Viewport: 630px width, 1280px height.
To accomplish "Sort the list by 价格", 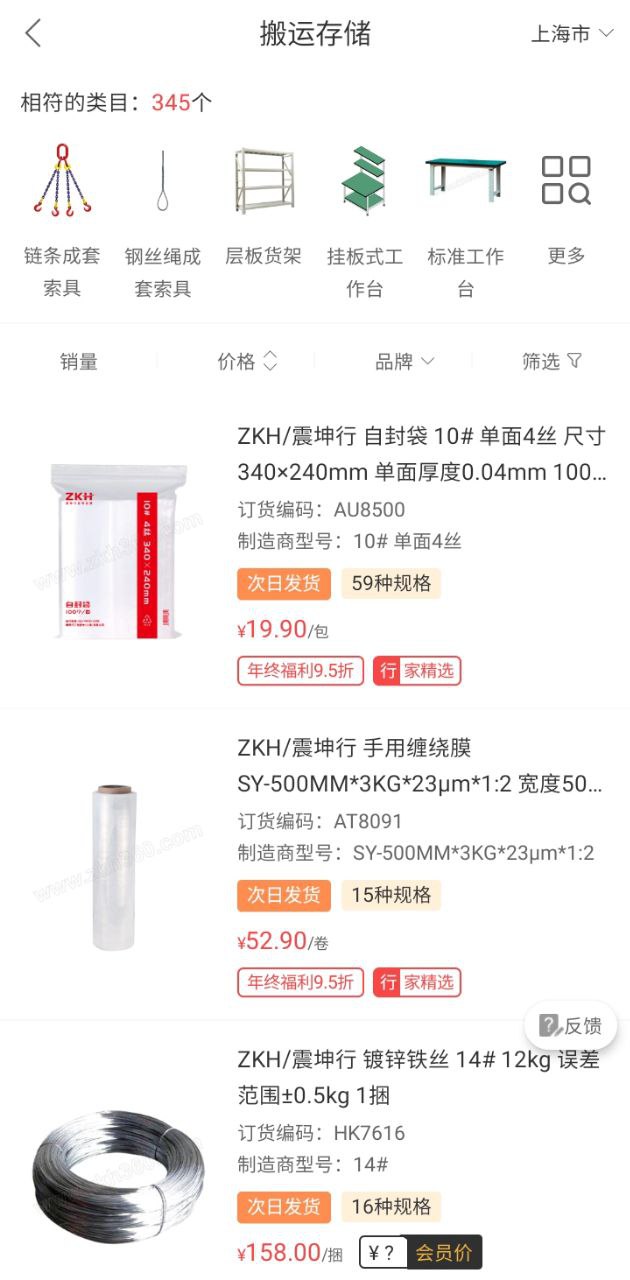I will pyautogui.click(x=247, y=362).
